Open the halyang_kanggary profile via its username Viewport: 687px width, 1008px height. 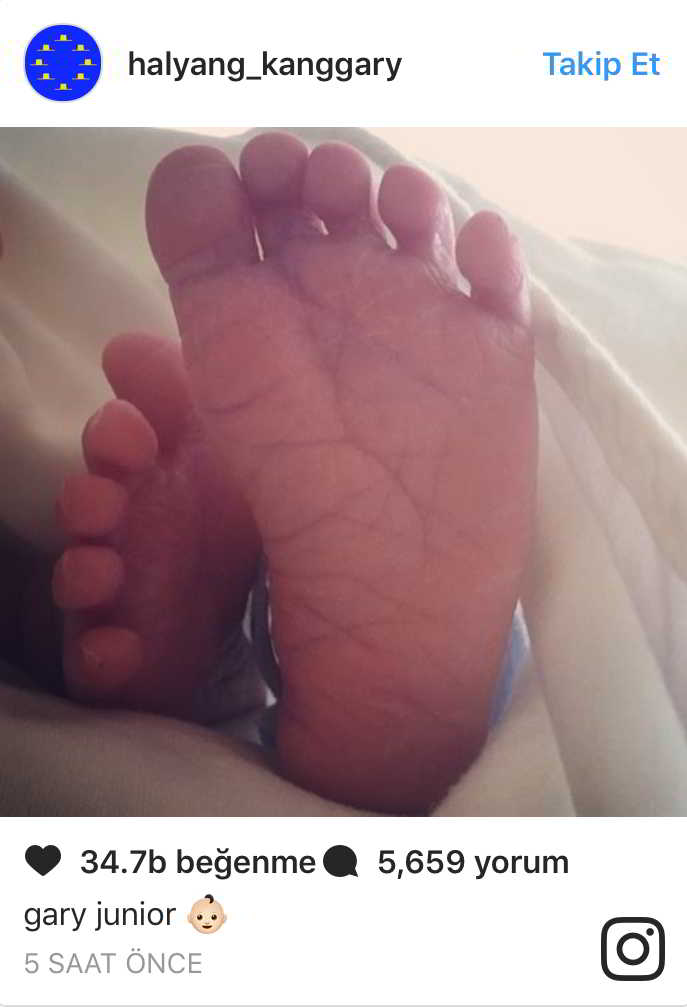pos(264,65)
